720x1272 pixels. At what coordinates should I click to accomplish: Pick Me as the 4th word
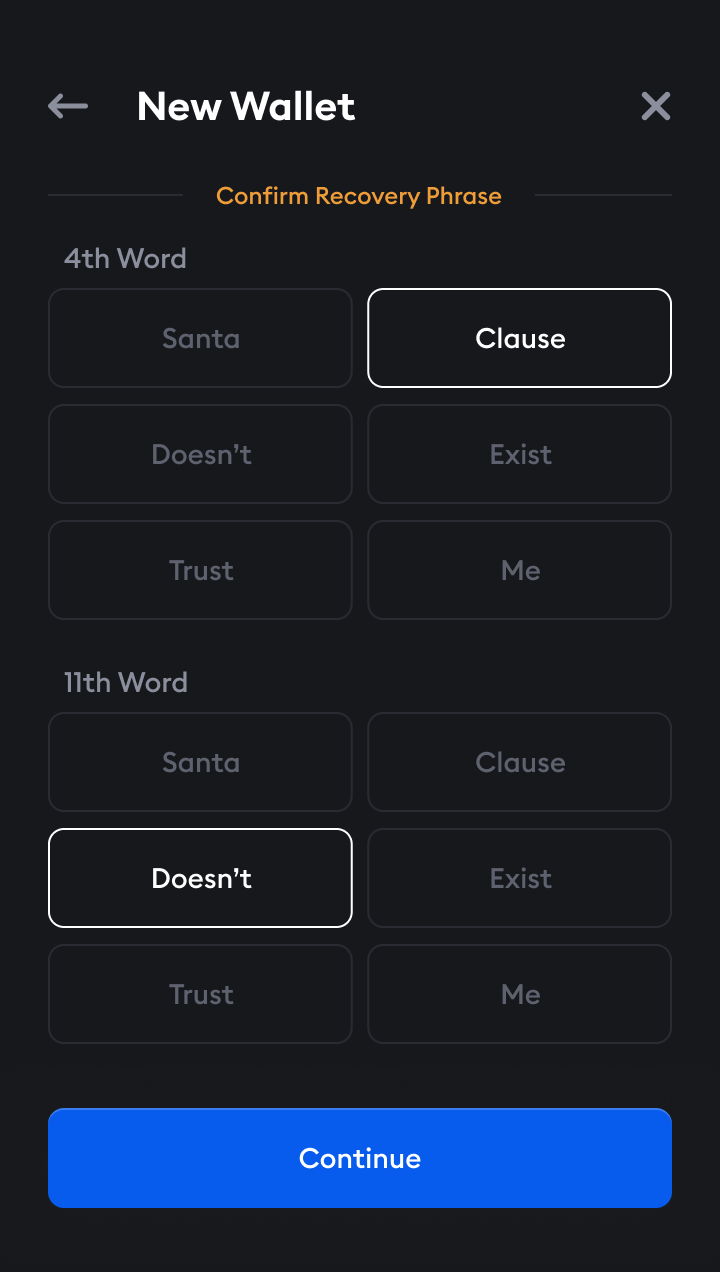[x=520, y=570]
